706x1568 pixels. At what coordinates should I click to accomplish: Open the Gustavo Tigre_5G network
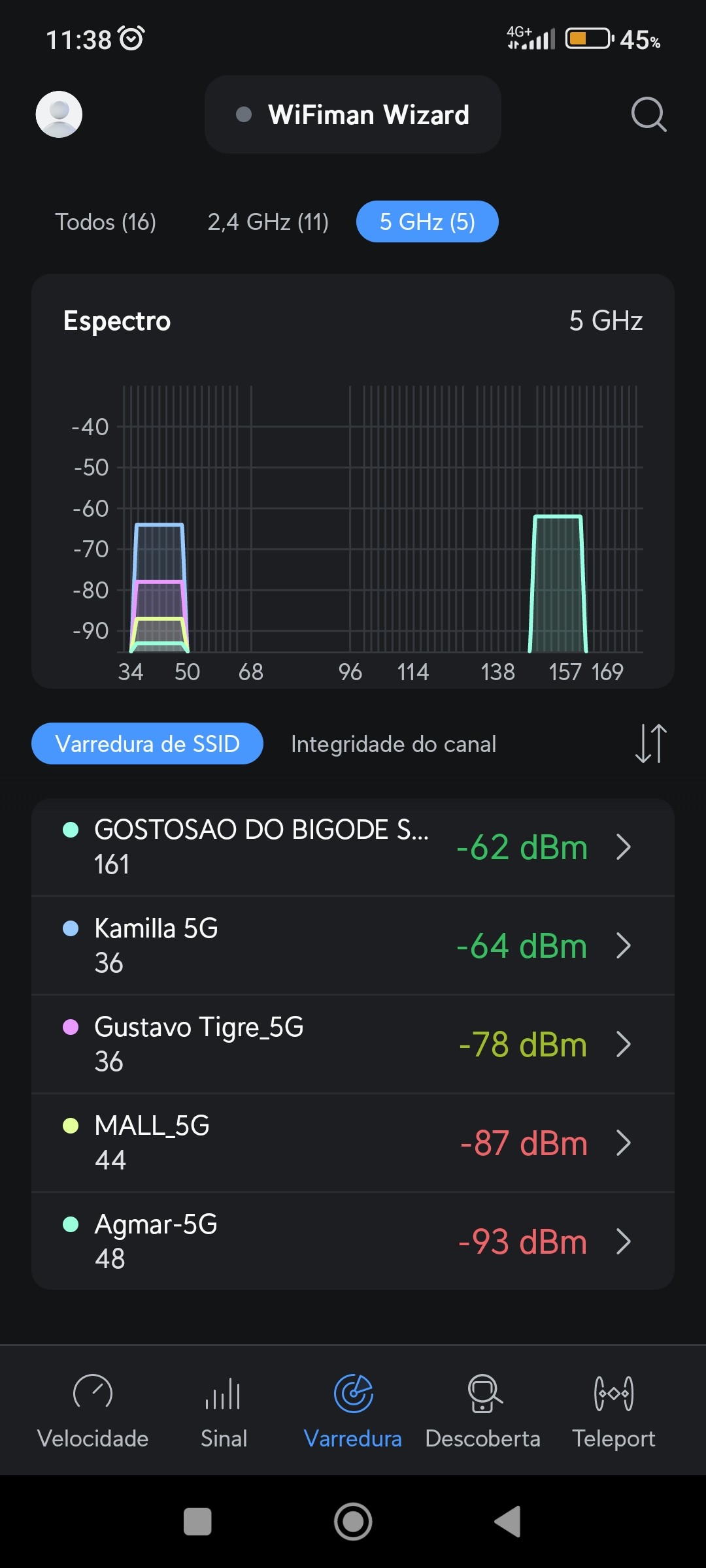click(x=353, y=1044)
